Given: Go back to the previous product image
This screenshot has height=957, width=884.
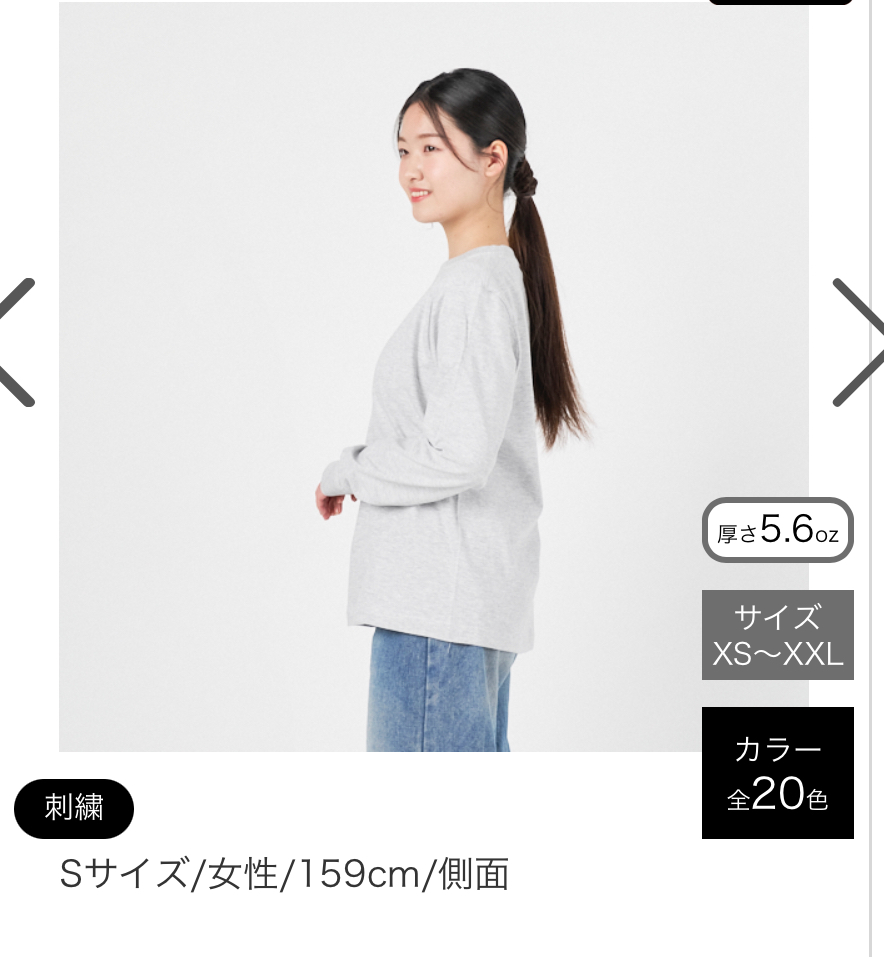Looking at the screenshot, I should [18, 342].
